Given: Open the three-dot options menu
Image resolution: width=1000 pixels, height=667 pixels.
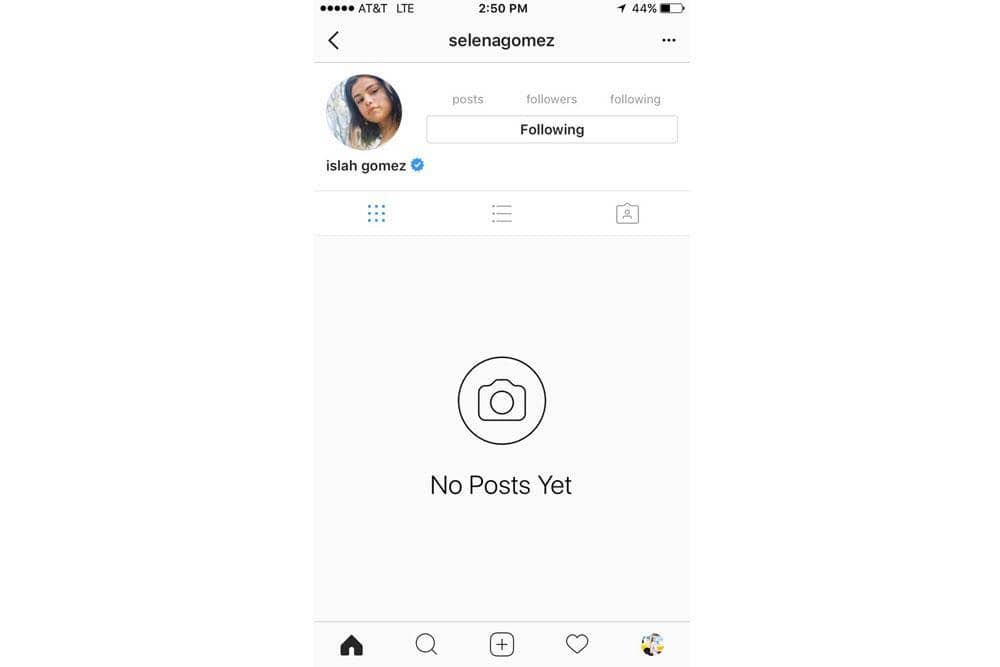Looking at the screenshot, I should click(x=669, y=40).
